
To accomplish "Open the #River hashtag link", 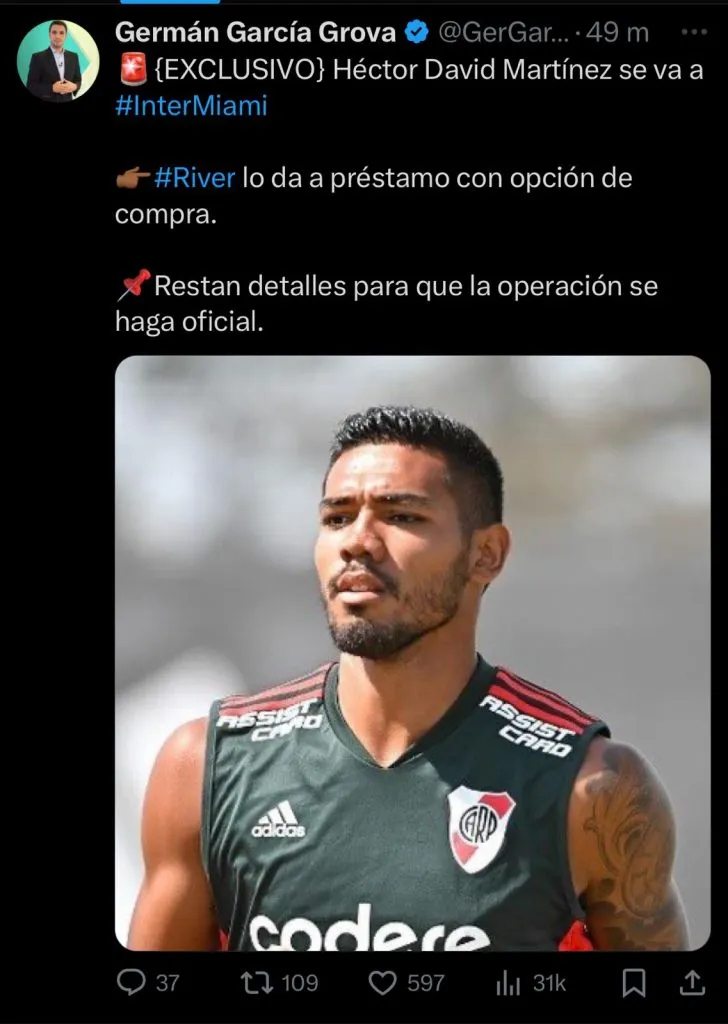I will point(194,178).
